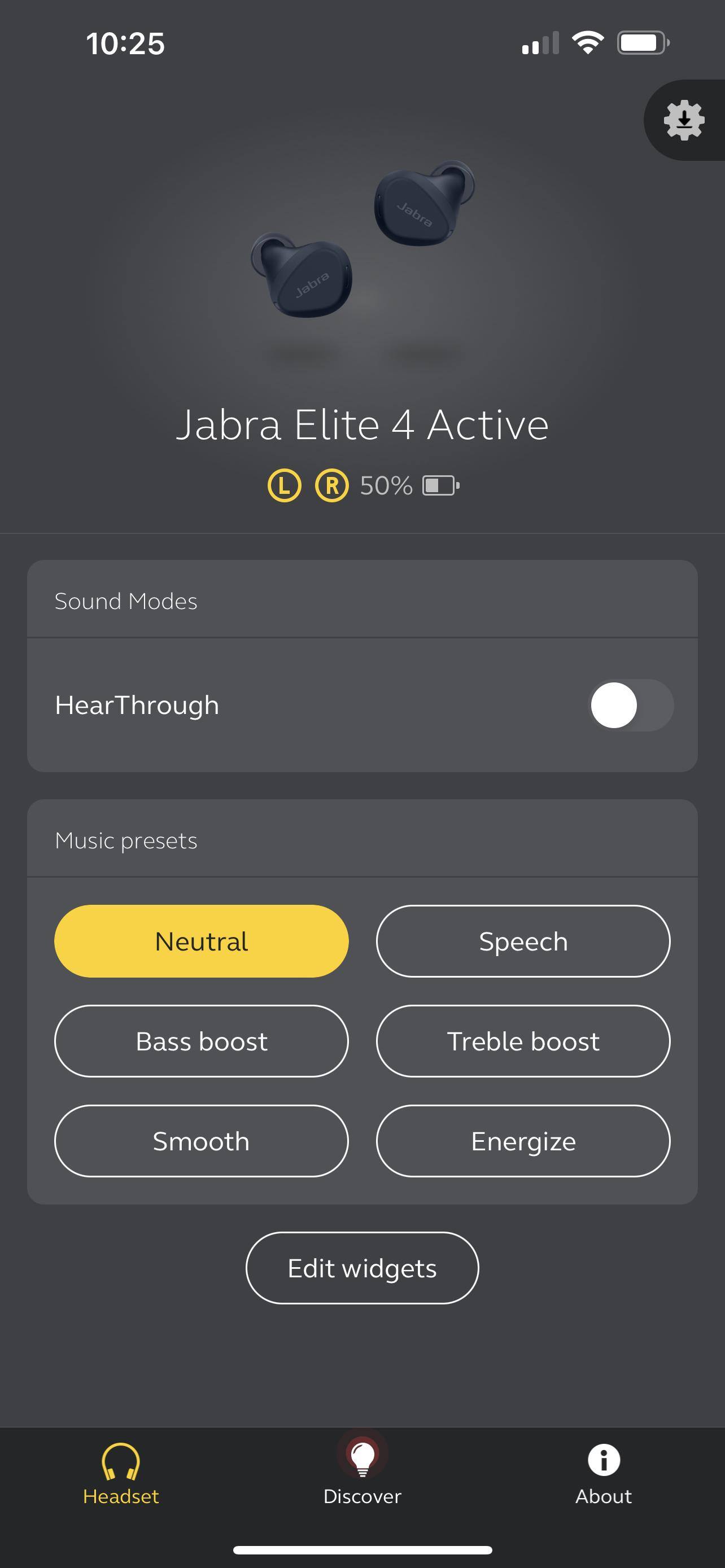Apply the Bass boost preset

pyautogui.click(x=202, y=1041)
